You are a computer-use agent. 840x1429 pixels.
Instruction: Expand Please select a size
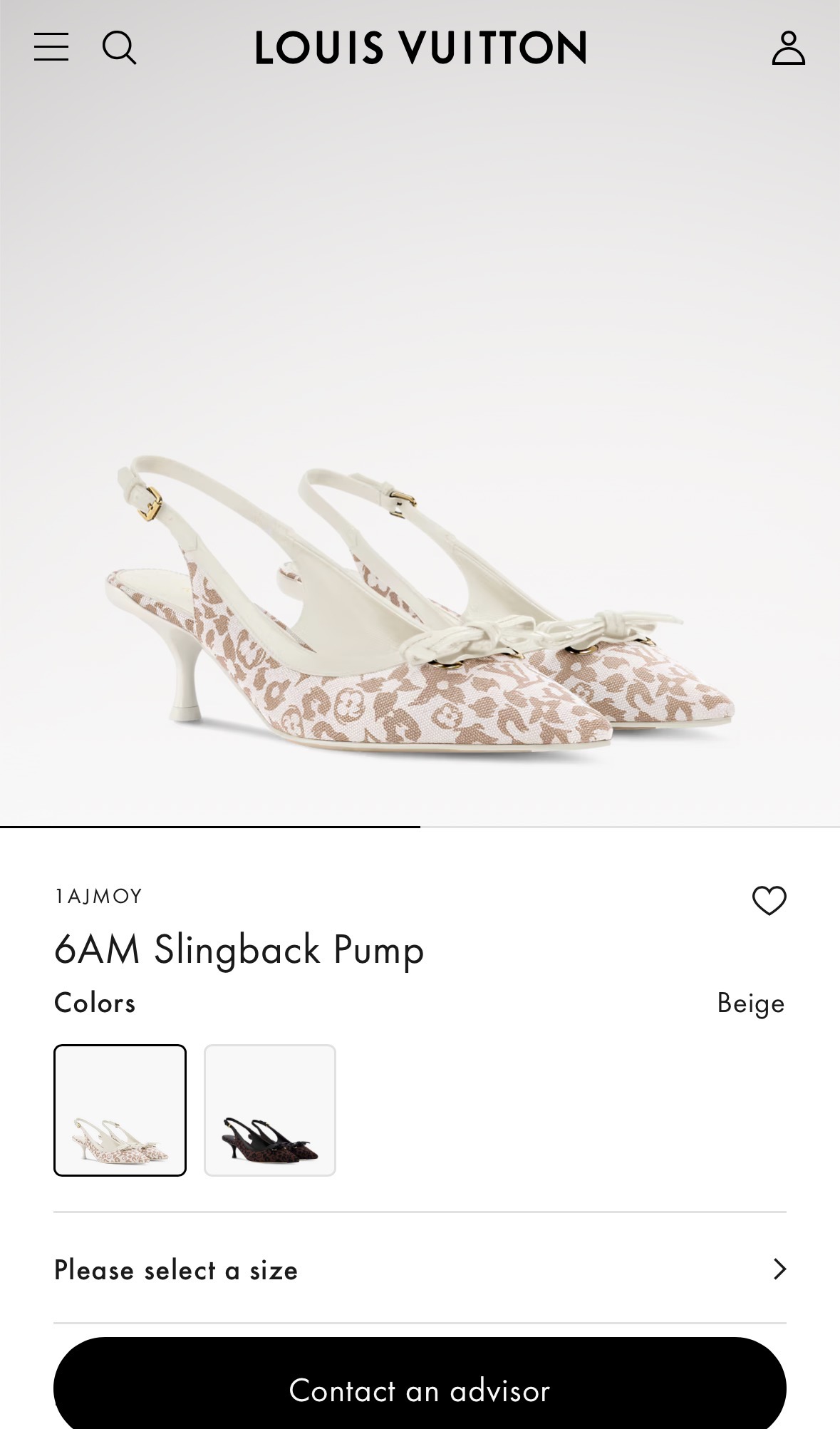[420, 1269]
